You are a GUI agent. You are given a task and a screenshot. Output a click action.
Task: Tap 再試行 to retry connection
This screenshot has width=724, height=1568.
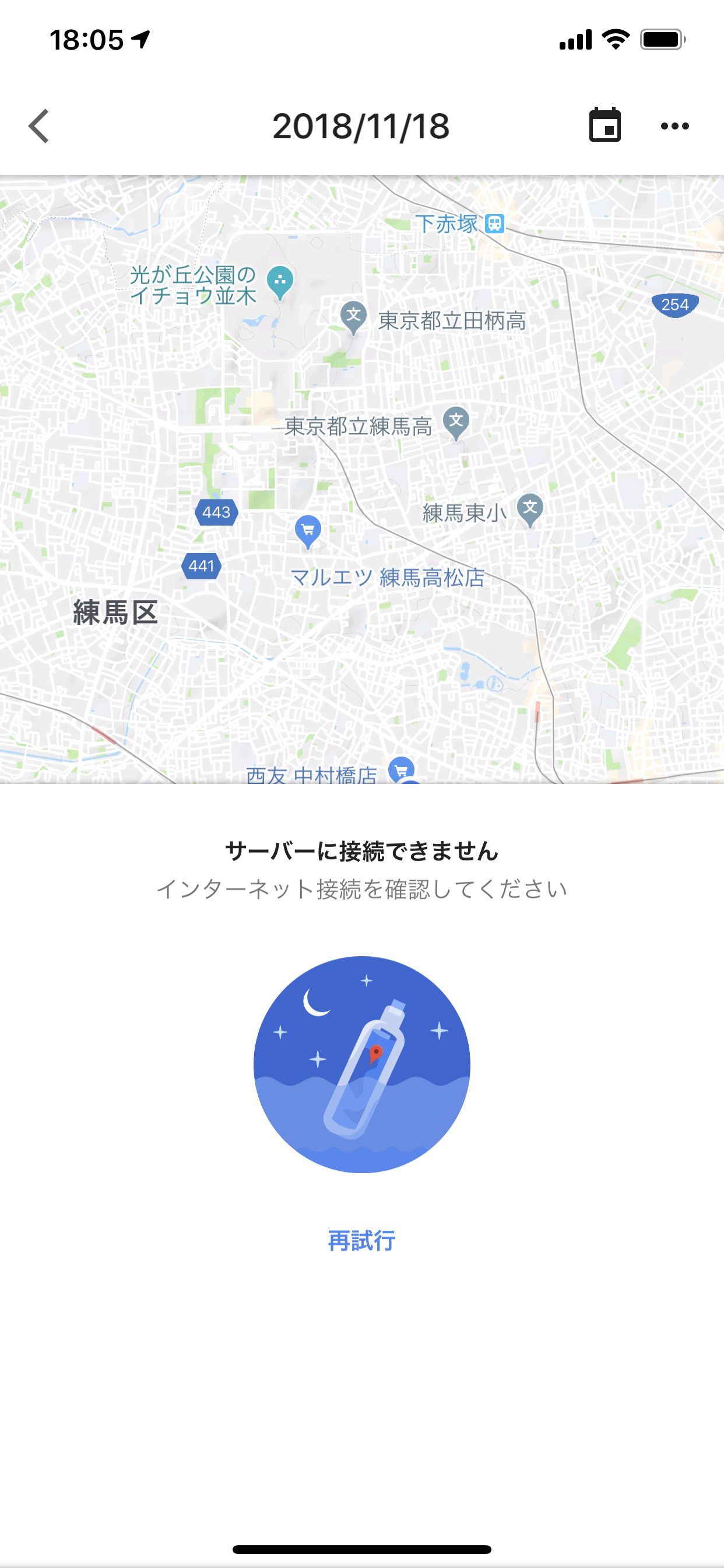click(x=361, y=1240)
